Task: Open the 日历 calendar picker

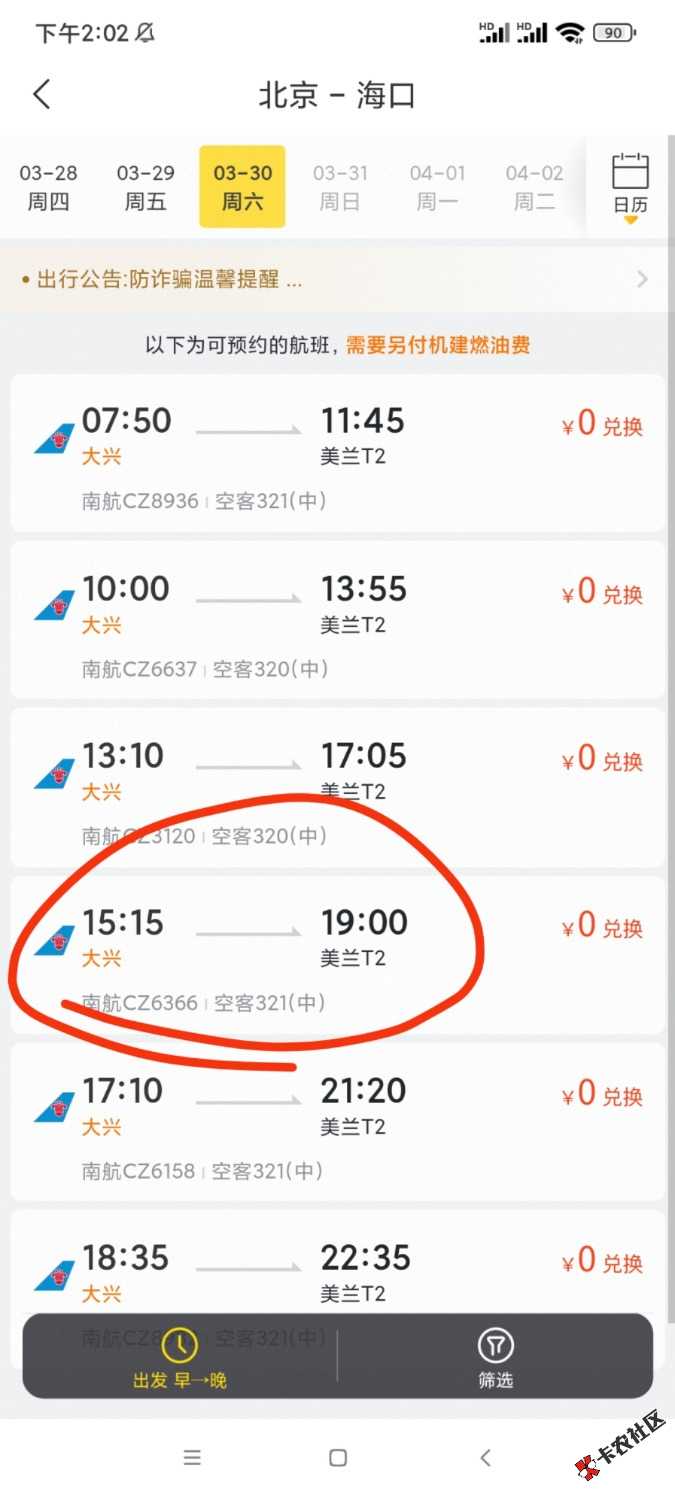Action: (x=630, y=187)
